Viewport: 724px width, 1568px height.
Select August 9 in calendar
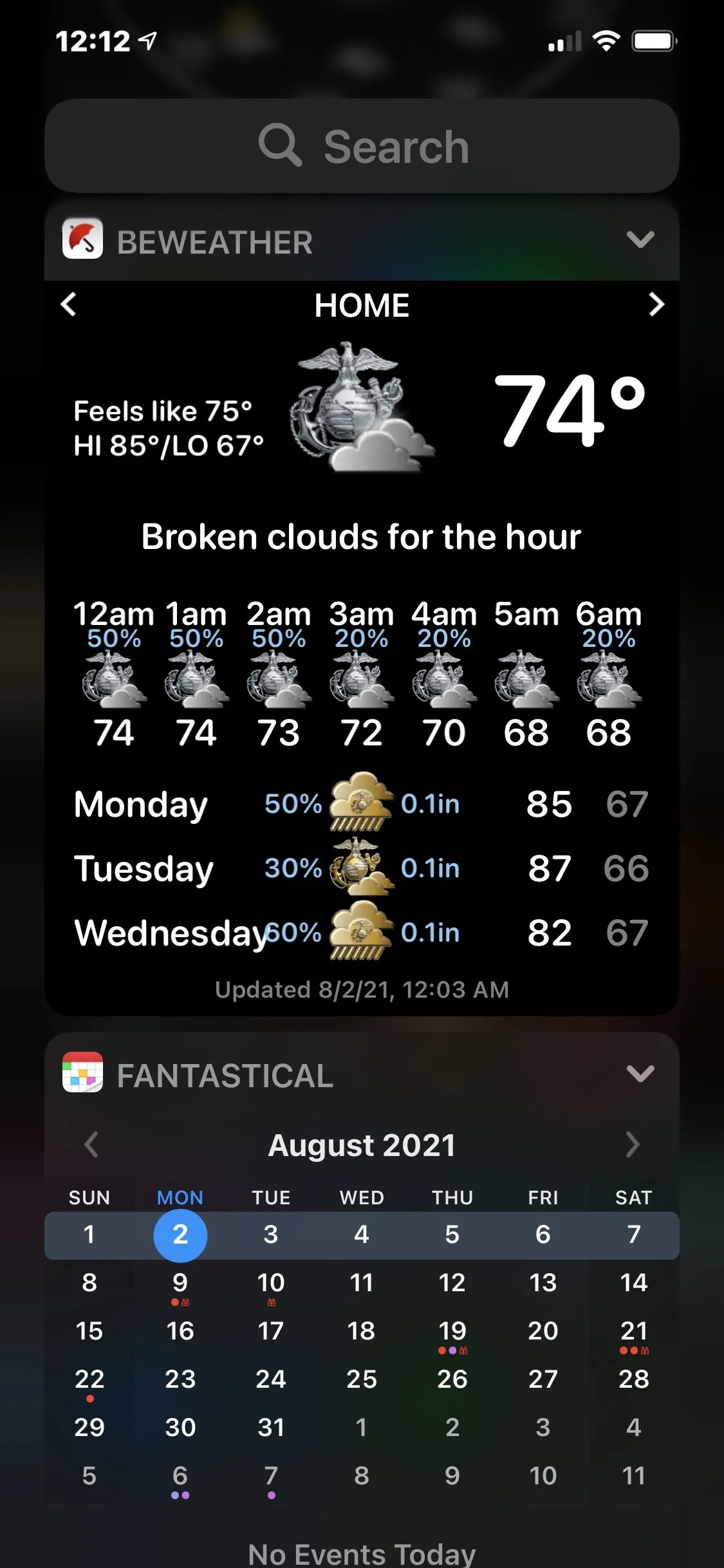(180, 1283)
